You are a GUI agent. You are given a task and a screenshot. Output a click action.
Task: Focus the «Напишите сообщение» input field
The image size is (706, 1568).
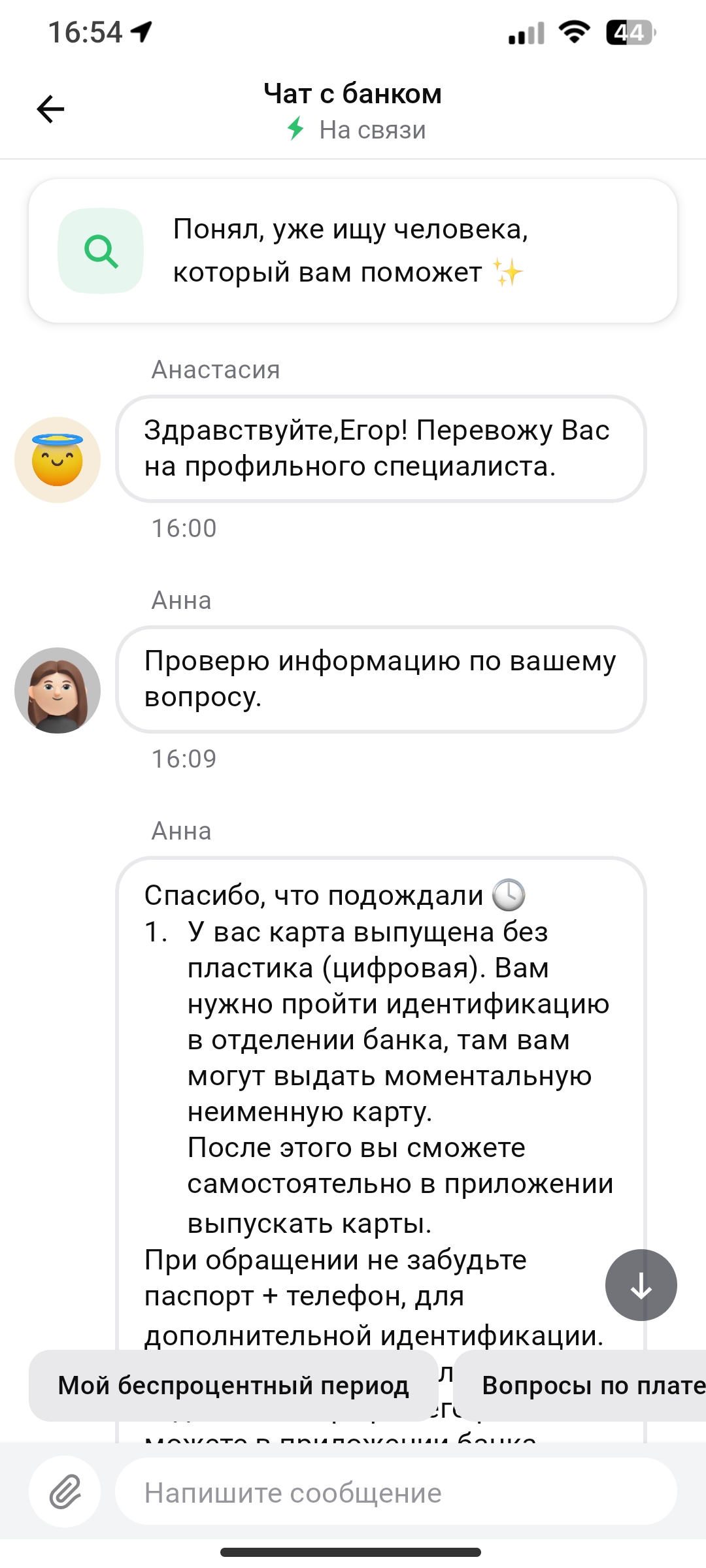(395, 1493)
